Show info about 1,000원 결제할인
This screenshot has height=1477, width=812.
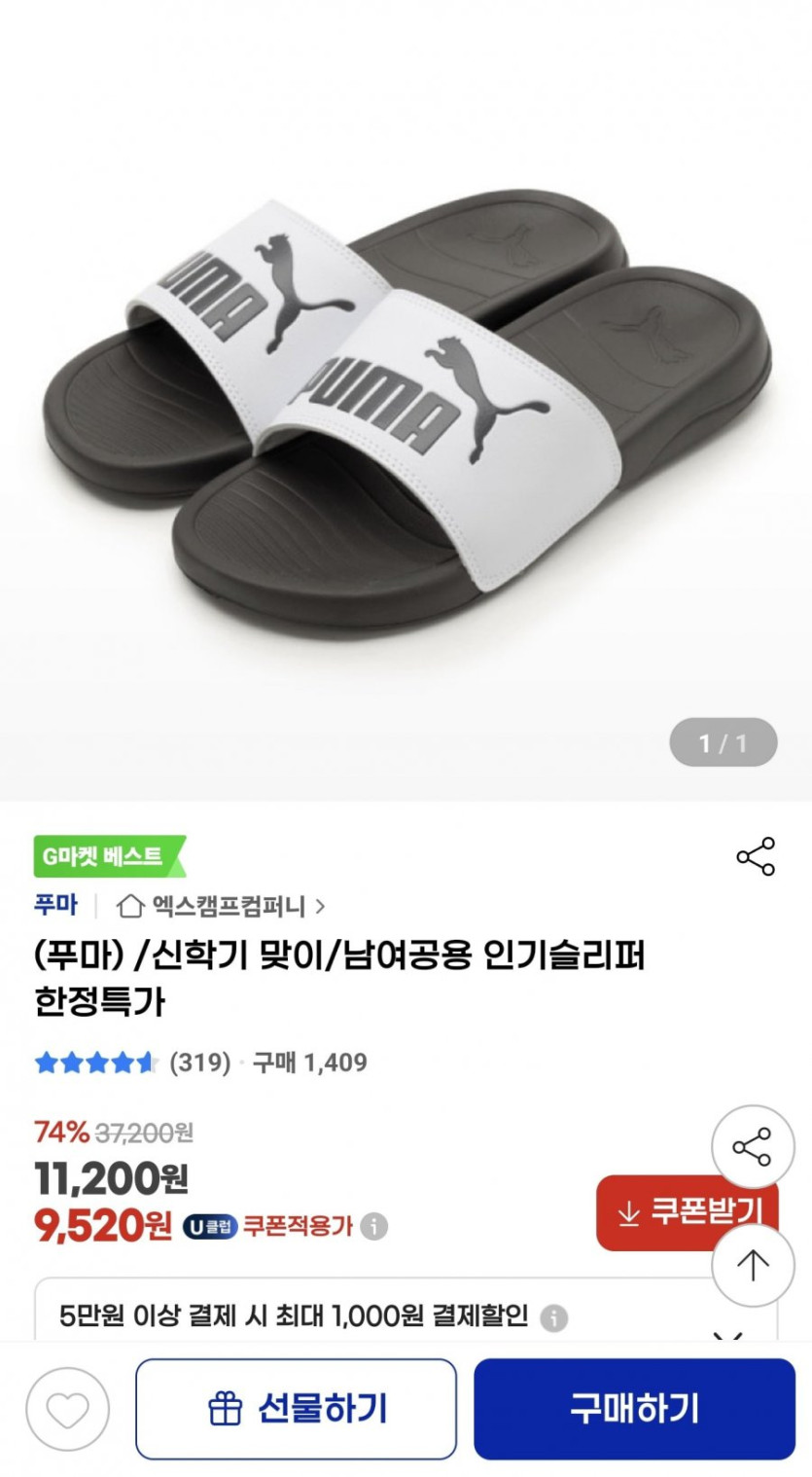(553, 1318)
